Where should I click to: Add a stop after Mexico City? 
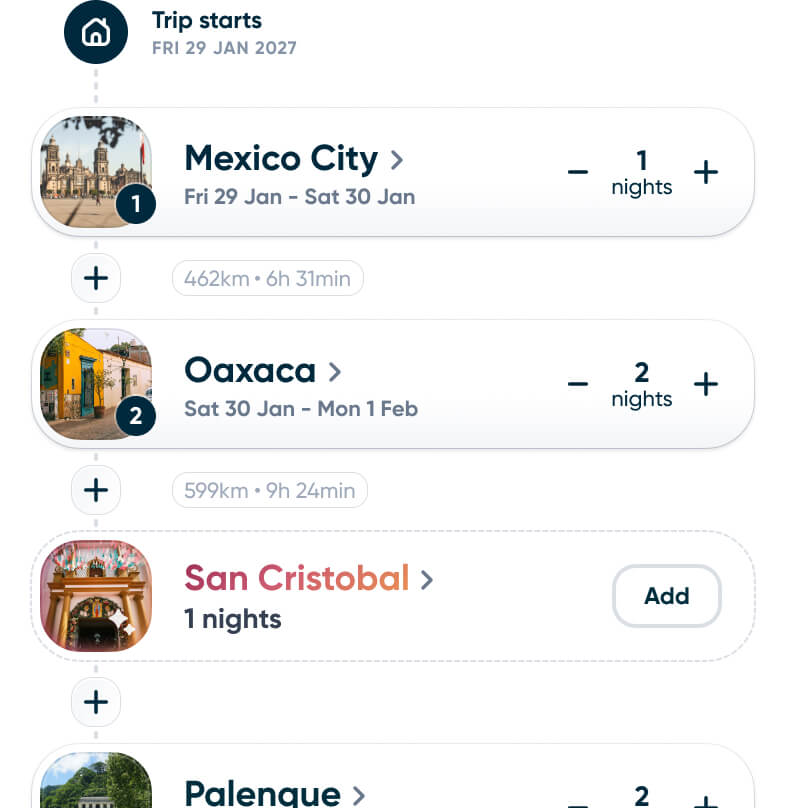click(x=96, y=278)
